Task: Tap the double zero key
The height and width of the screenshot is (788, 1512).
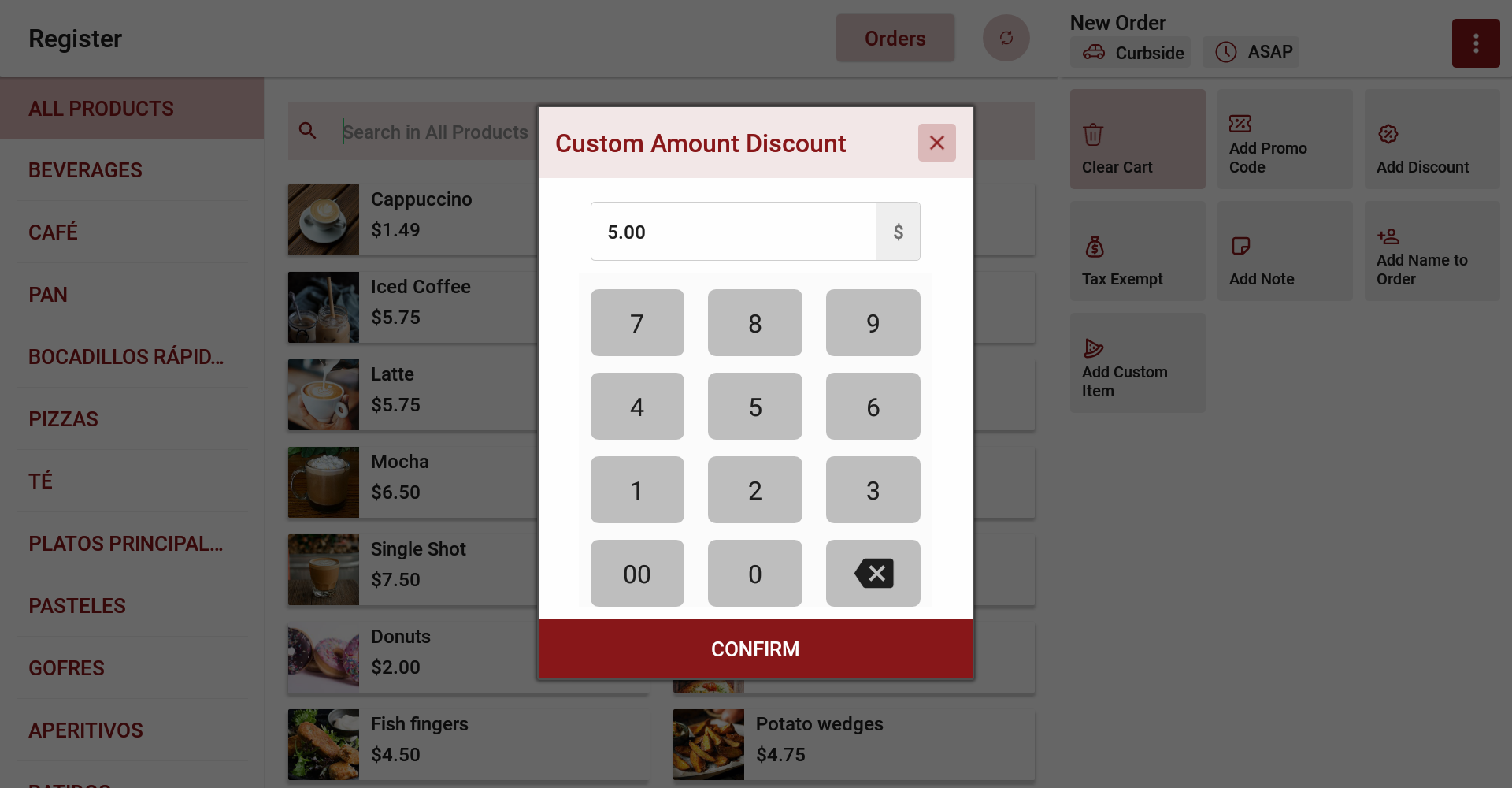Action: pos(637,573)
